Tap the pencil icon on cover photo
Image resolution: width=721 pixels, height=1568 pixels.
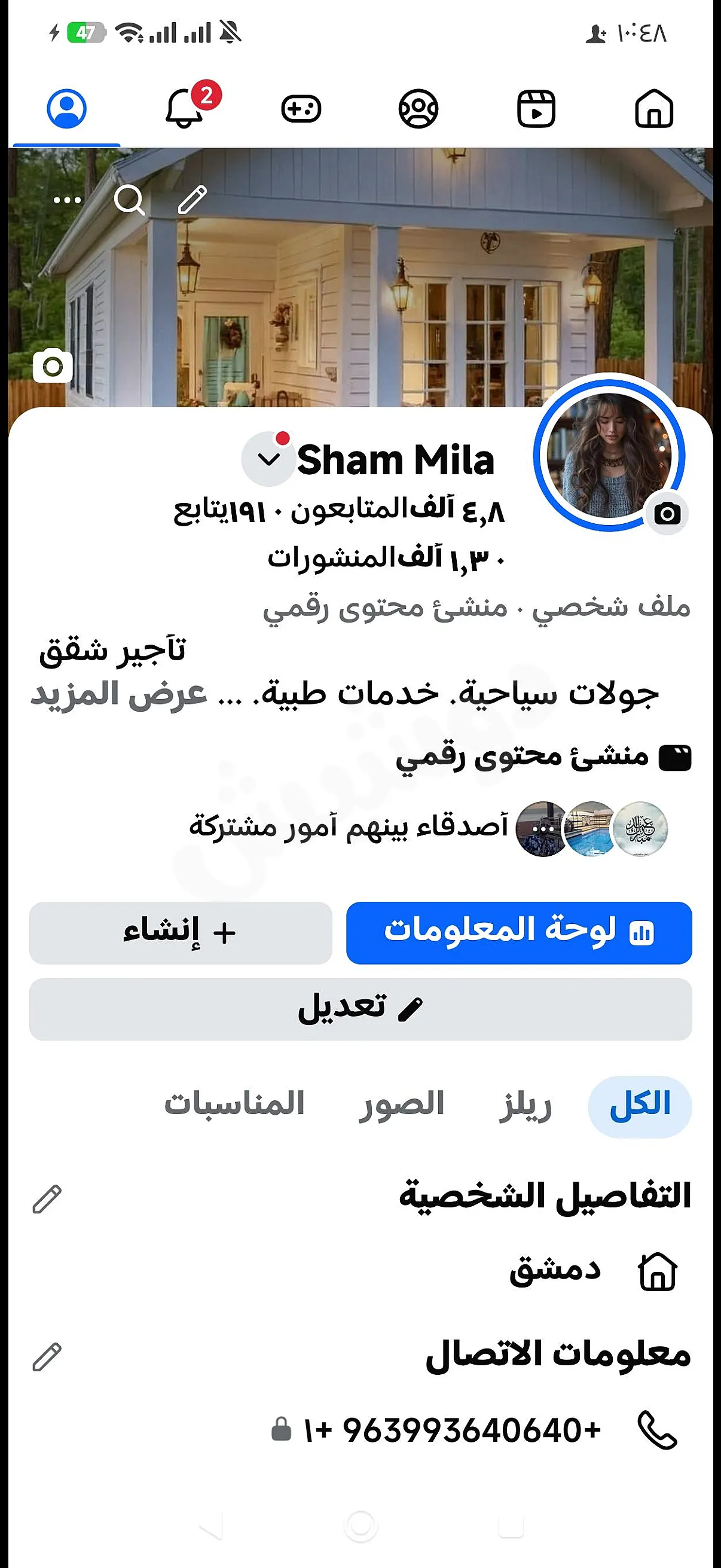coord(193,200)
